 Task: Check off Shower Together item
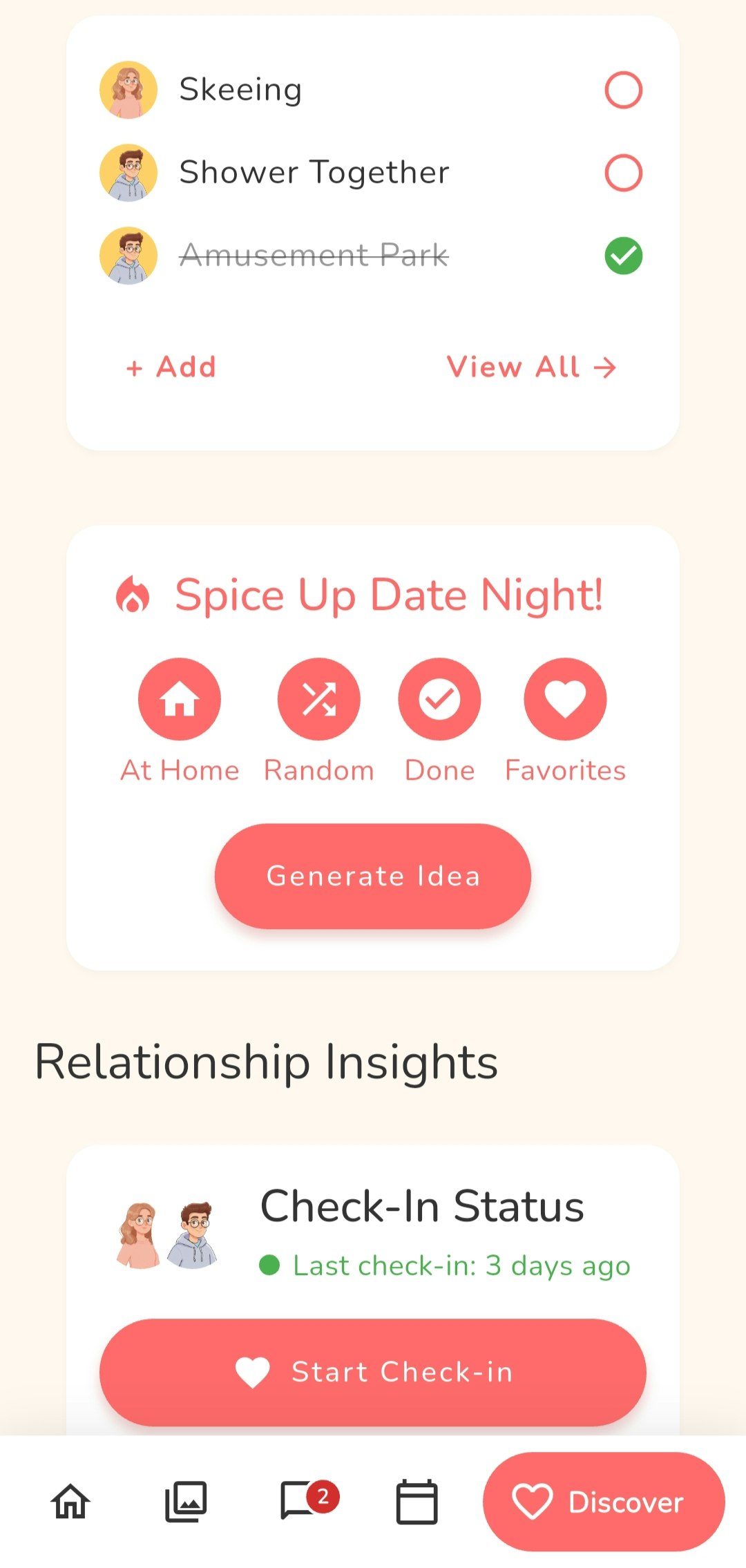pos(623,173)
